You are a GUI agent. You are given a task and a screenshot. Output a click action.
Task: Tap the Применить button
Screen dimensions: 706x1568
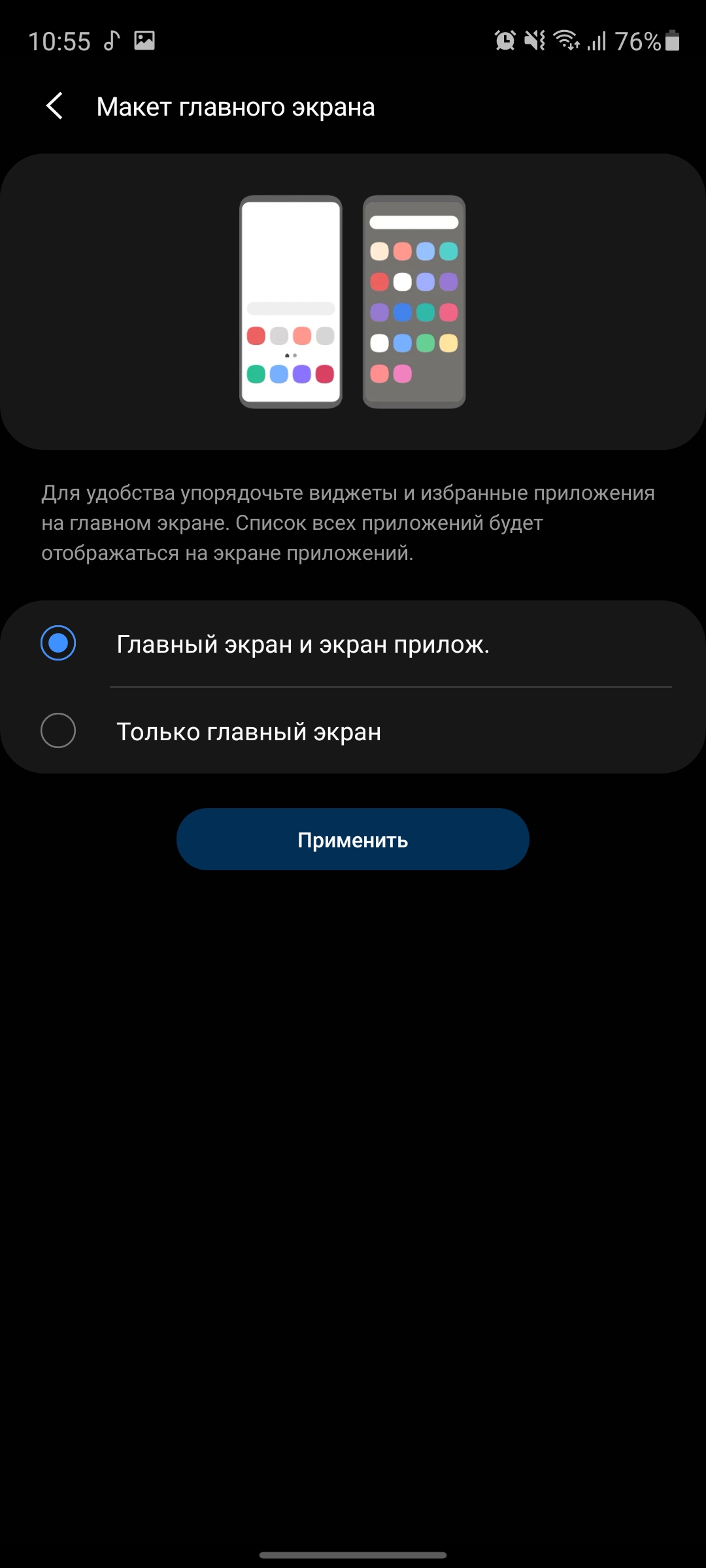pyautogui.click(x=352, y=840)
